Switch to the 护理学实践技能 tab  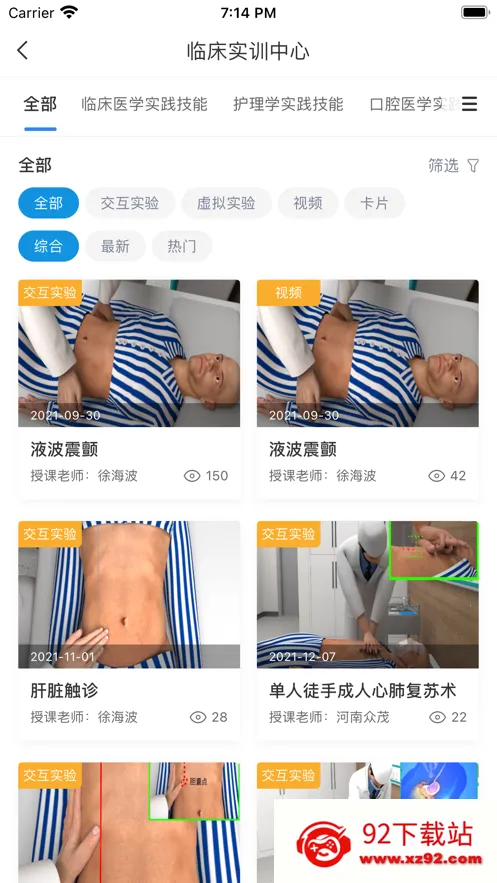coord(288,104)
